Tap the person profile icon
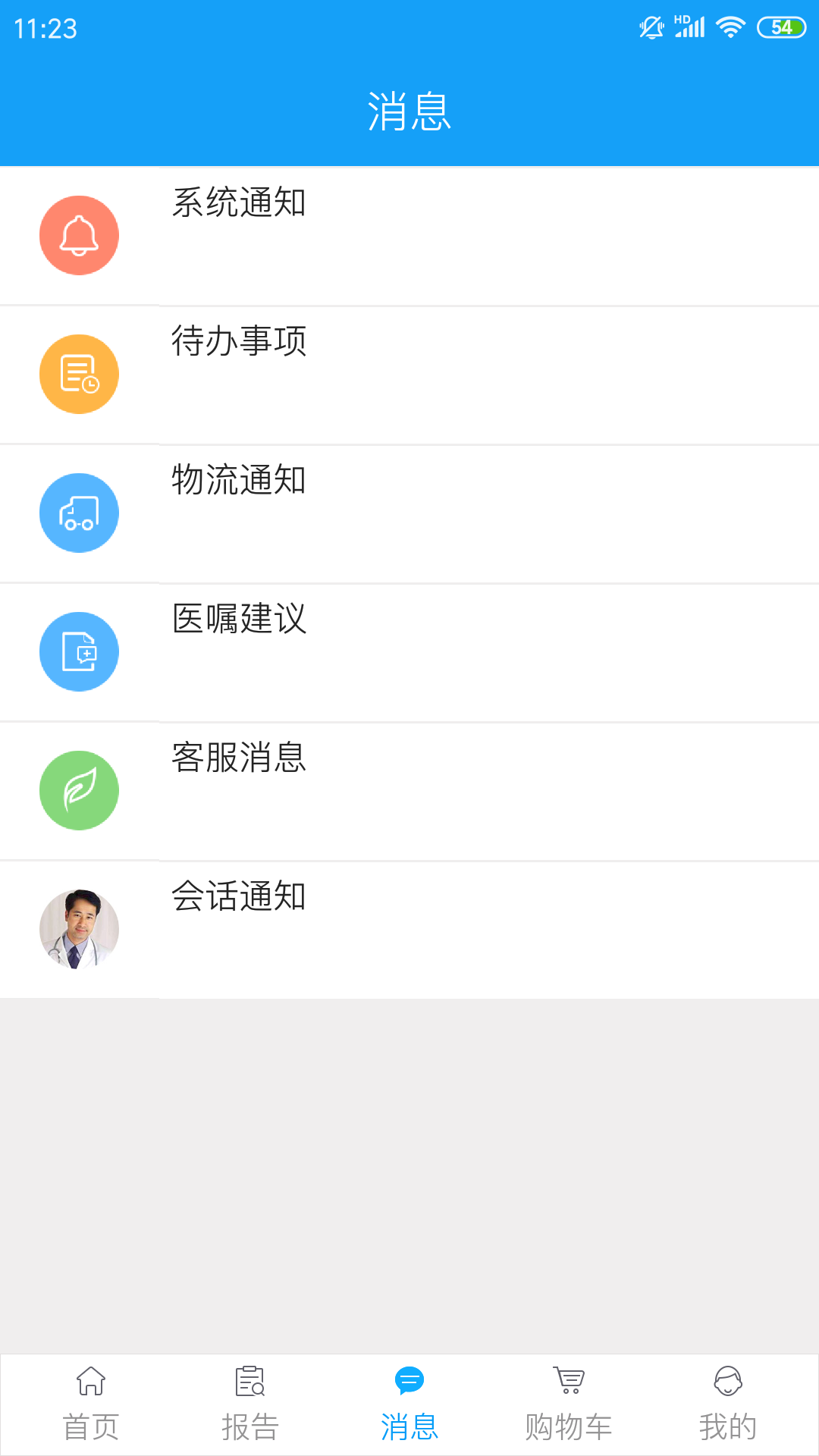 pos(729,1382)
